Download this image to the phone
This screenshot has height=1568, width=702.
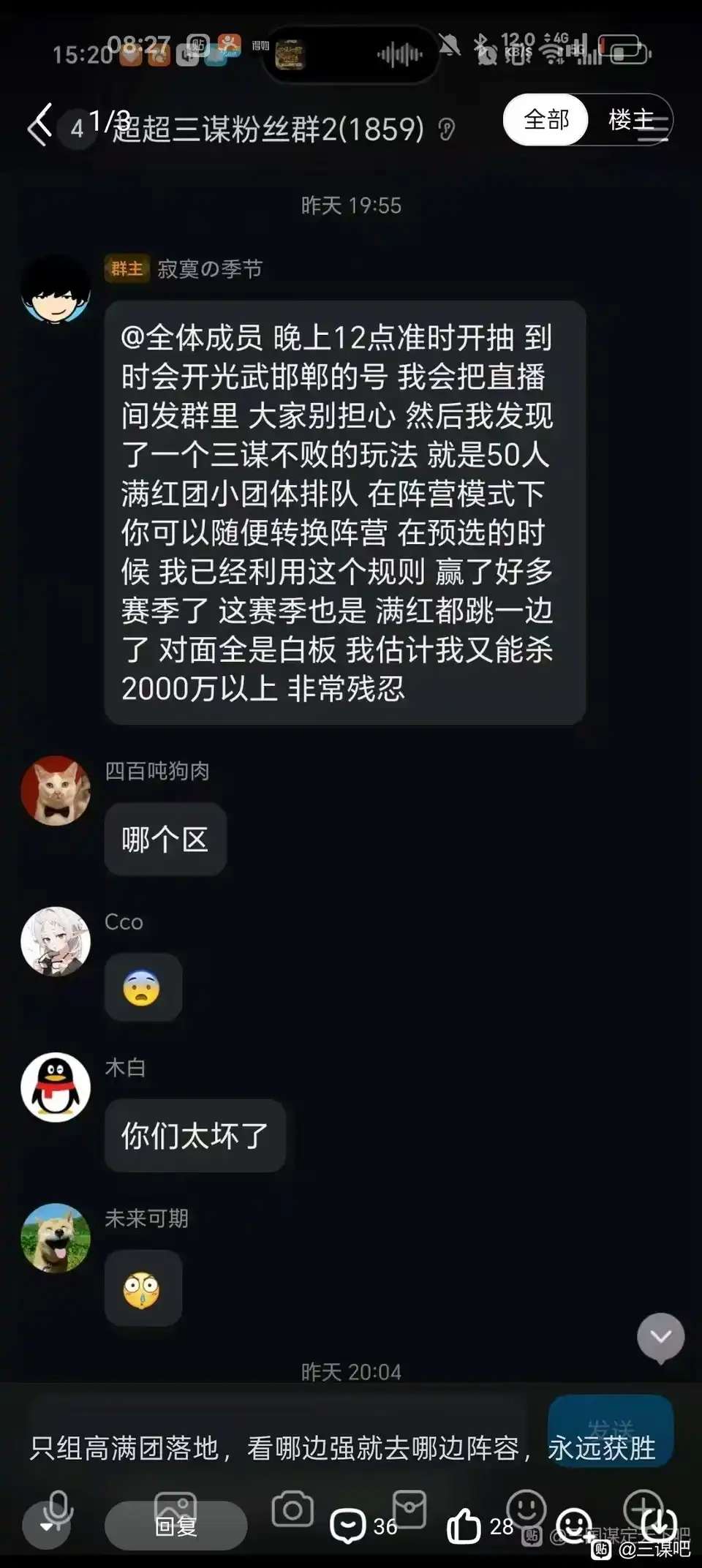[660, 1524]
